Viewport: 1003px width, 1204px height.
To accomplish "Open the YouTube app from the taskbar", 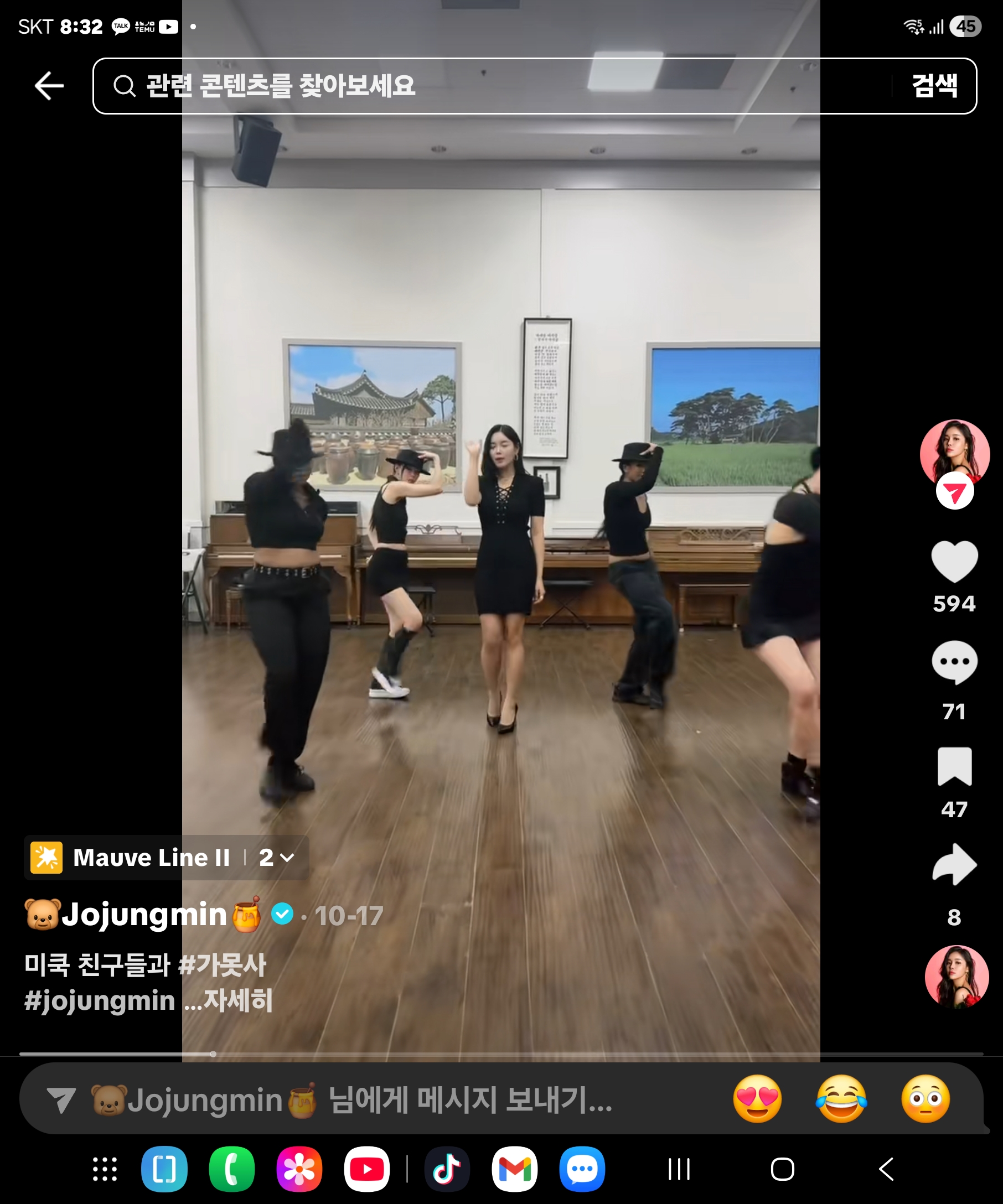I will [x=366, y=1170].
